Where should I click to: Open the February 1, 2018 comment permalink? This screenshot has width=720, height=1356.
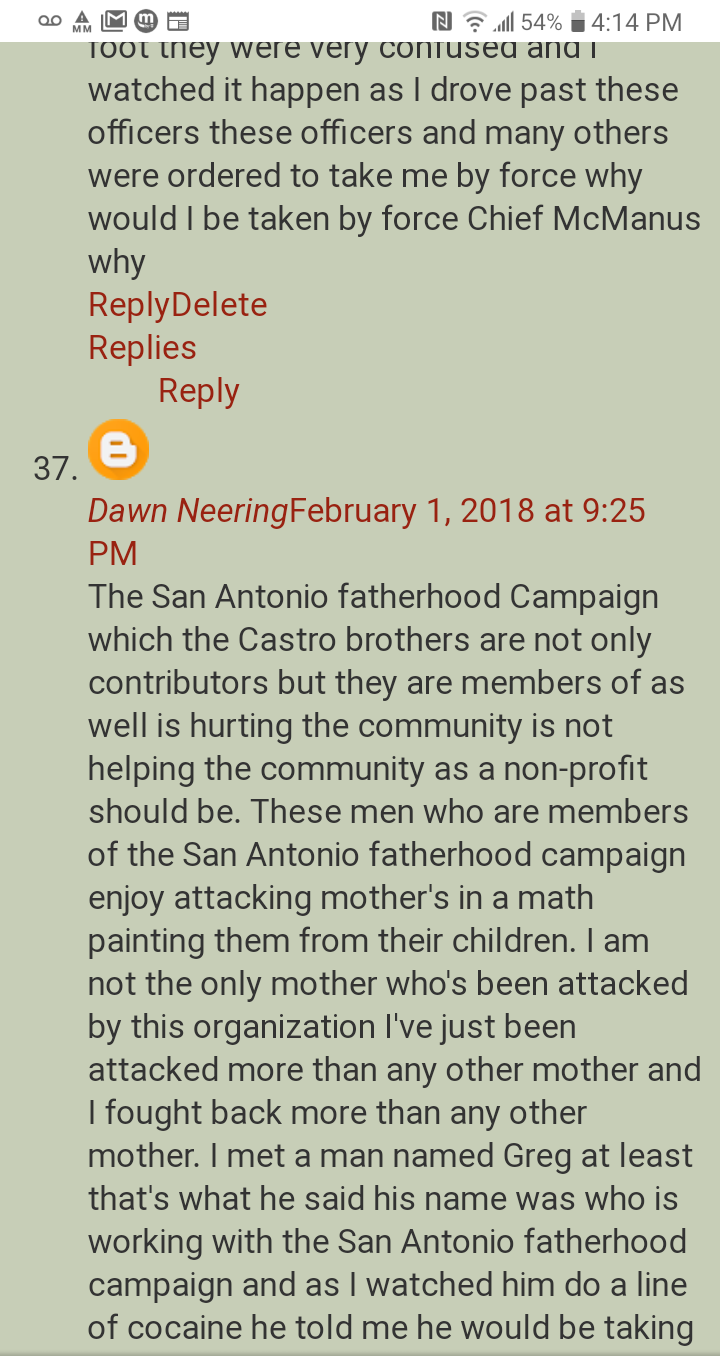367,532
